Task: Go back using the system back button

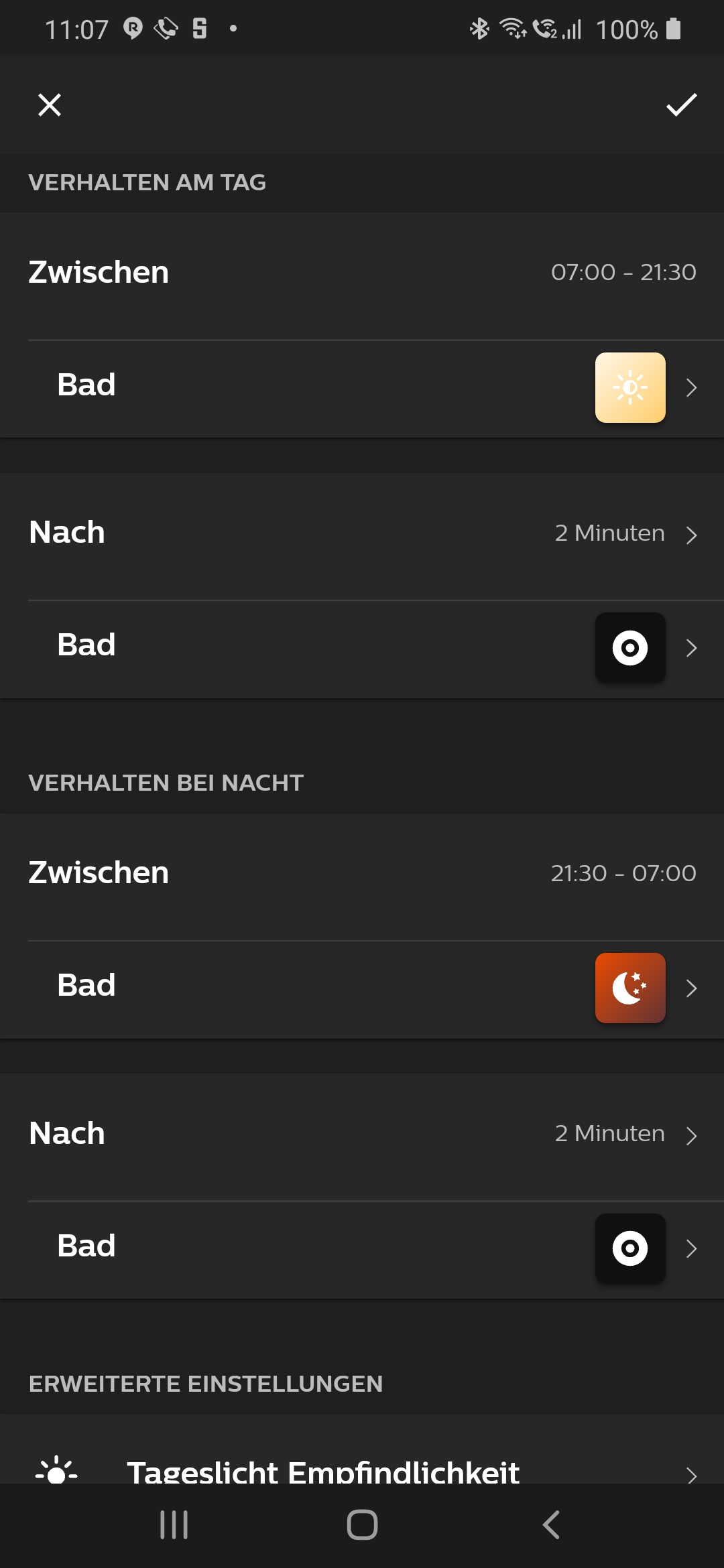Action: point(551,1525)
